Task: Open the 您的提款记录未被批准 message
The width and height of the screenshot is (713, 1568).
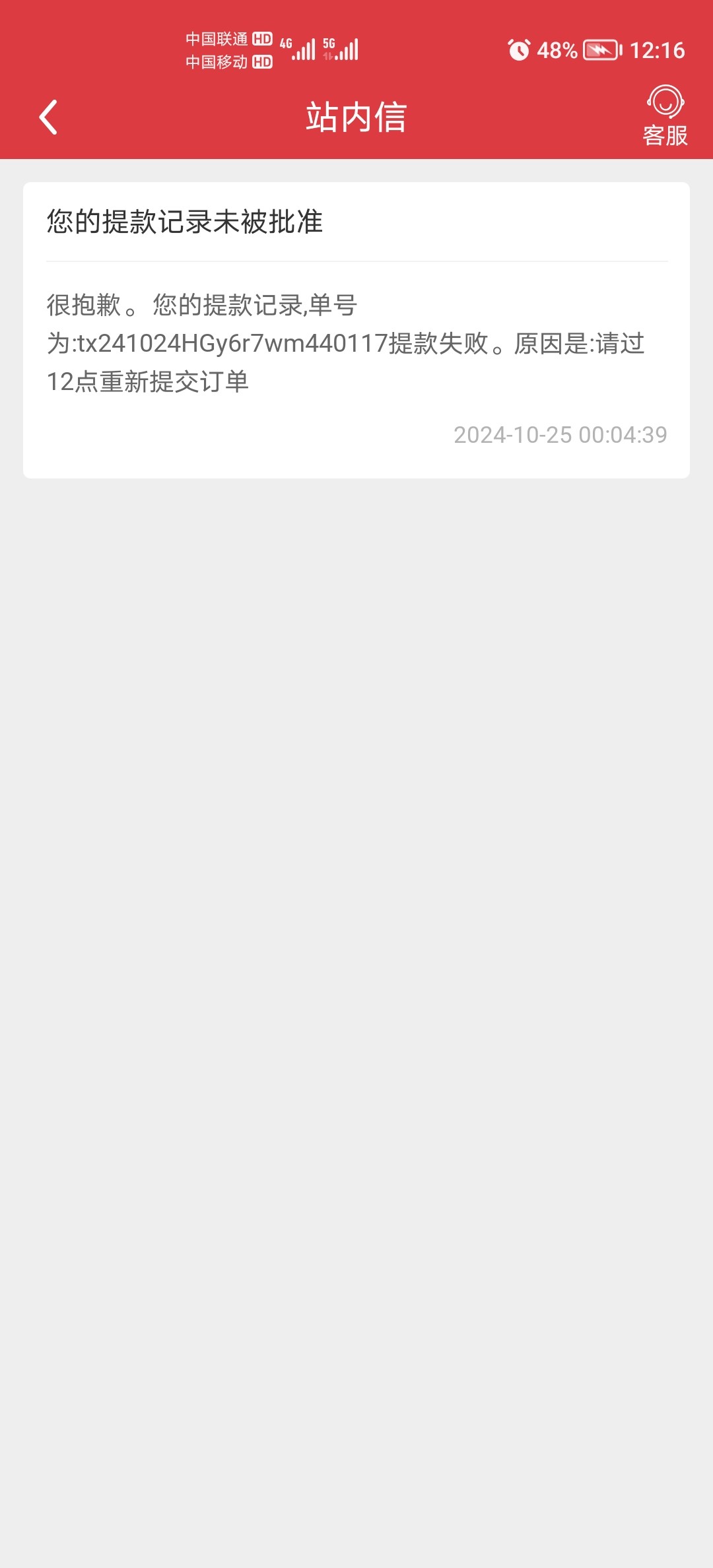Action: tap(356, 330)
